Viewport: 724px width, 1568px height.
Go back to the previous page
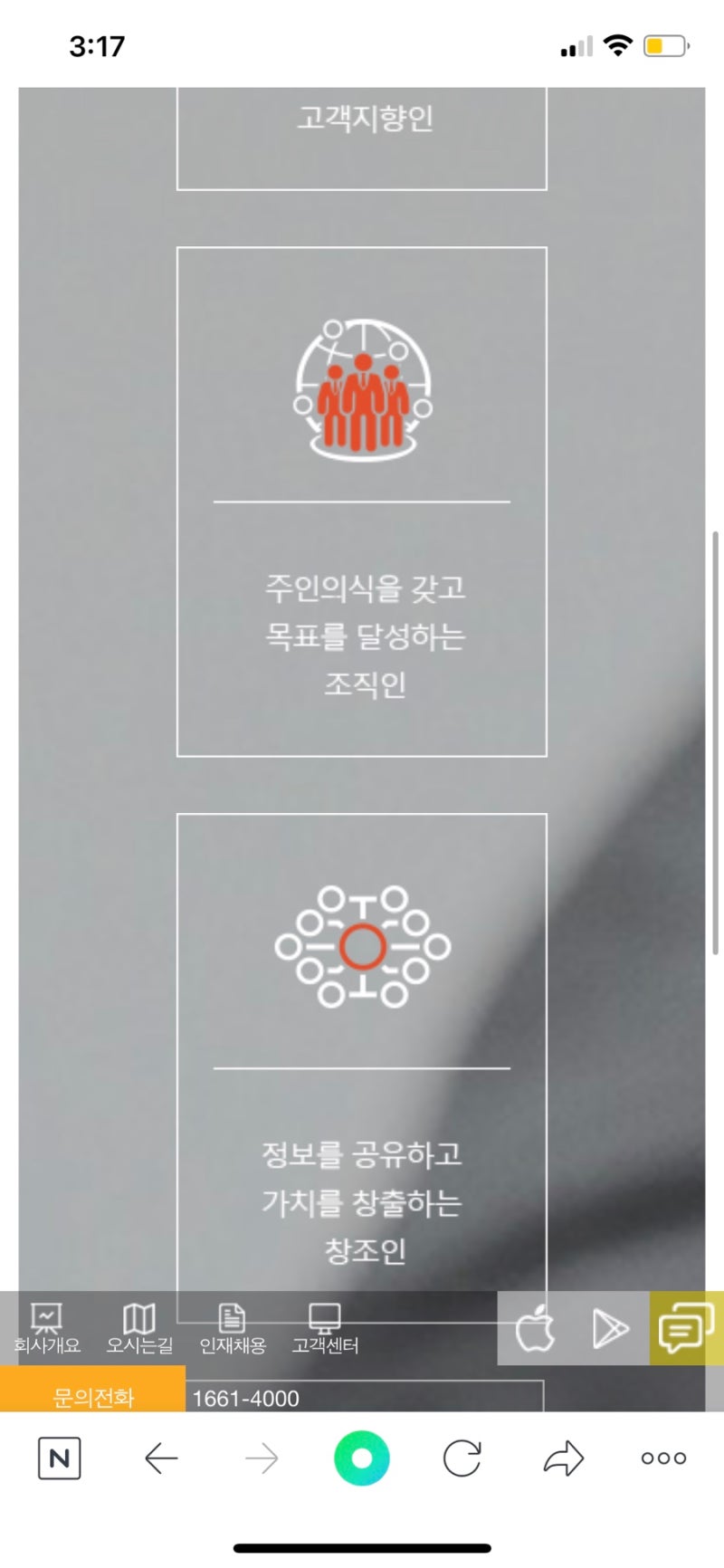tap(161, 1458)
